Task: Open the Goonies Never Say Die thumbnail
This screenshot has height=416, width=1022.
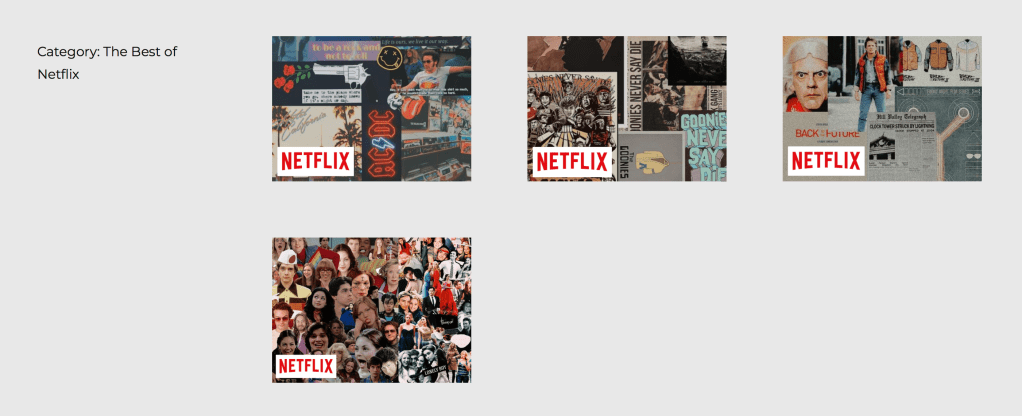Action: [x=627, y=108]
